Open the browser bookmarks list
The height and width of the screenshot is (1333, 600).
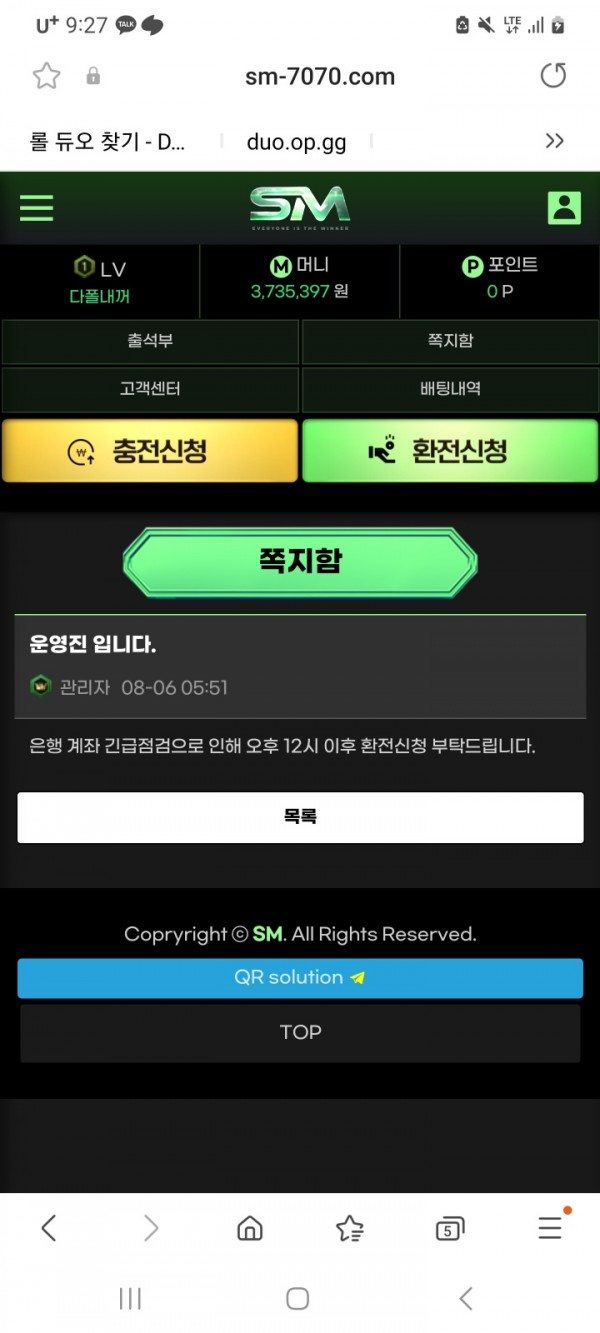[349, 1228]
